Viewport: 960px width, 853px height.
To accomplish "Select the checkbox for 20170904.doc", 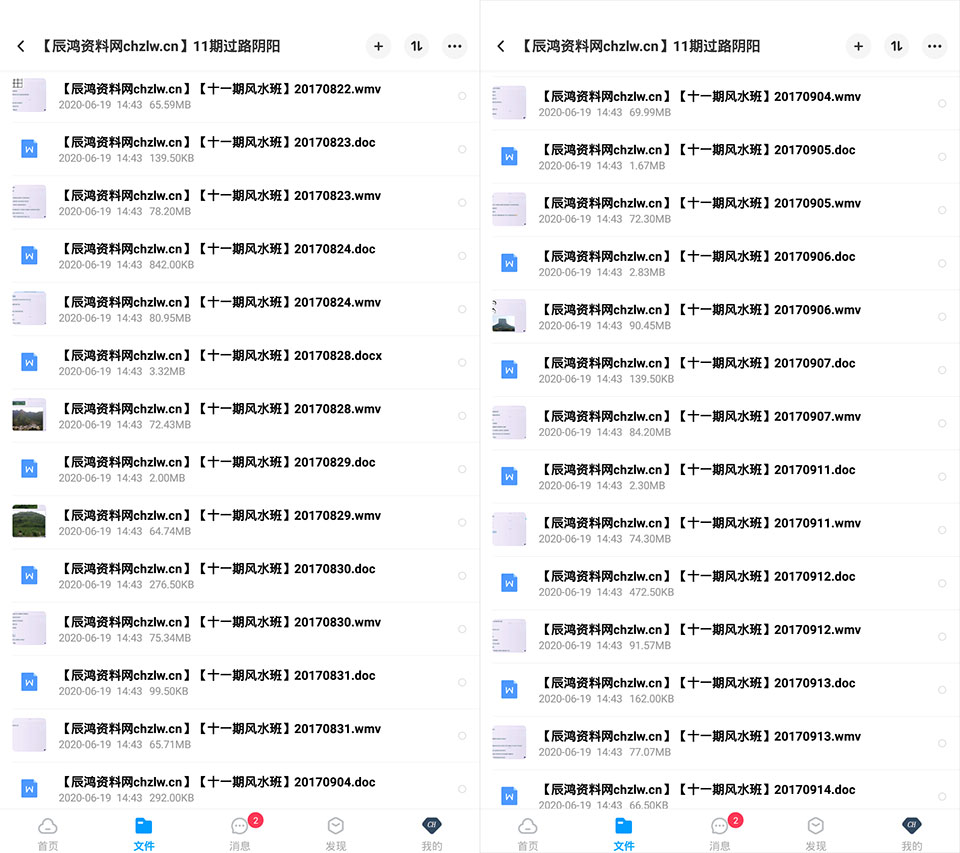I will click(462, 789).
